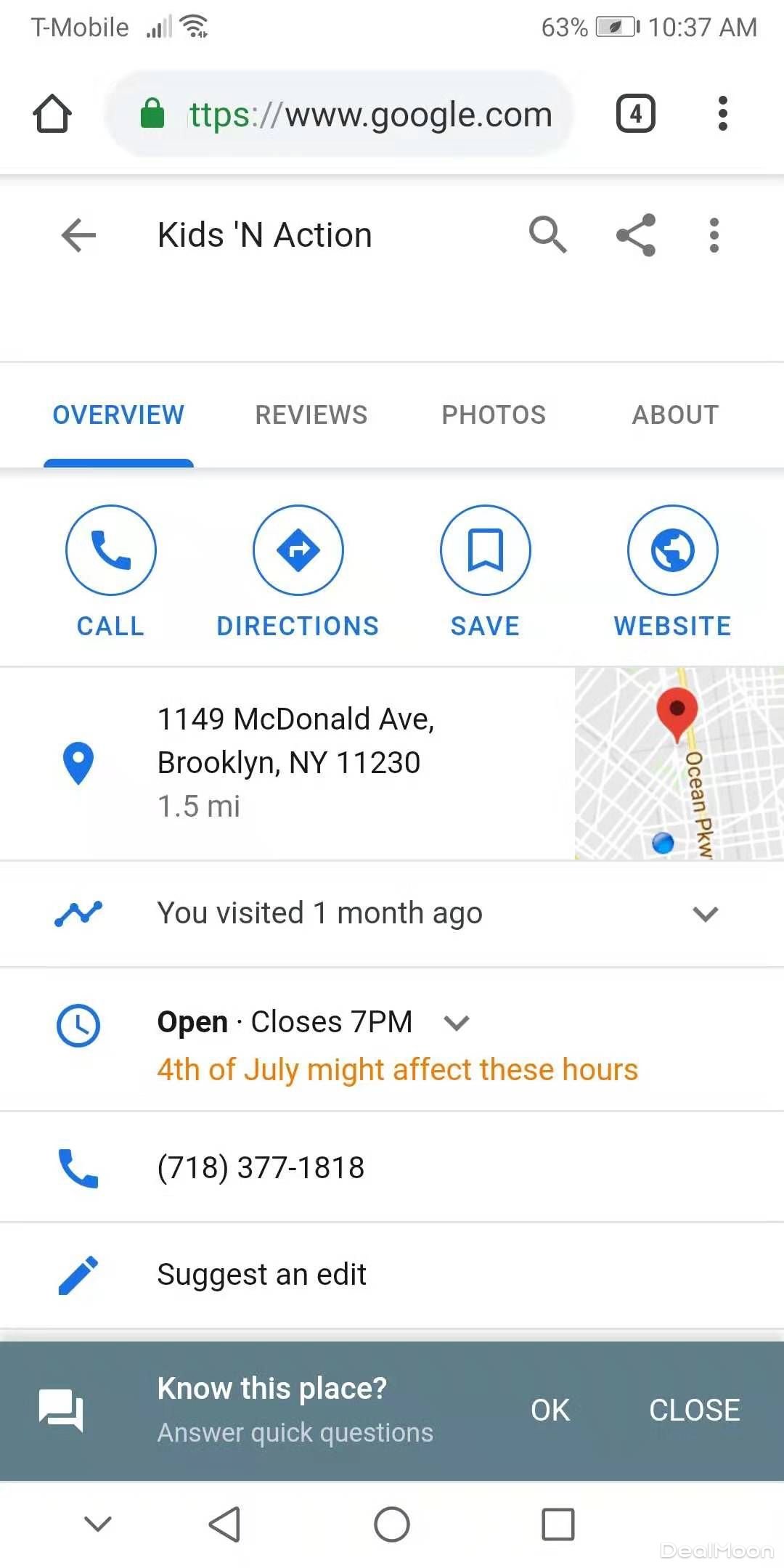This screenshot has width=784, height=1568.
Task: Expand the visit history row
Action: [705, 913]
